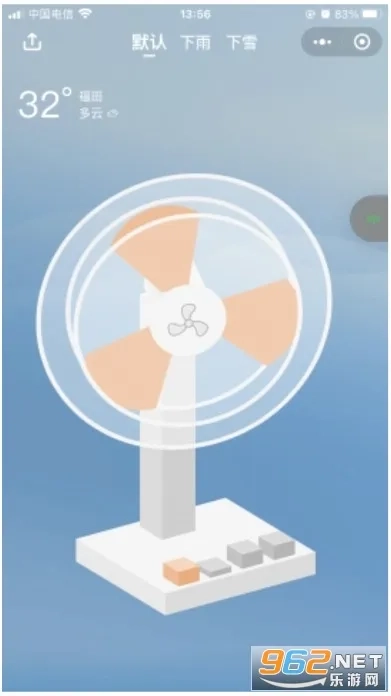Viewport: 391px width, 696px height.
Task: Select the 默认 tab
Action: click(x=149, y=43)
